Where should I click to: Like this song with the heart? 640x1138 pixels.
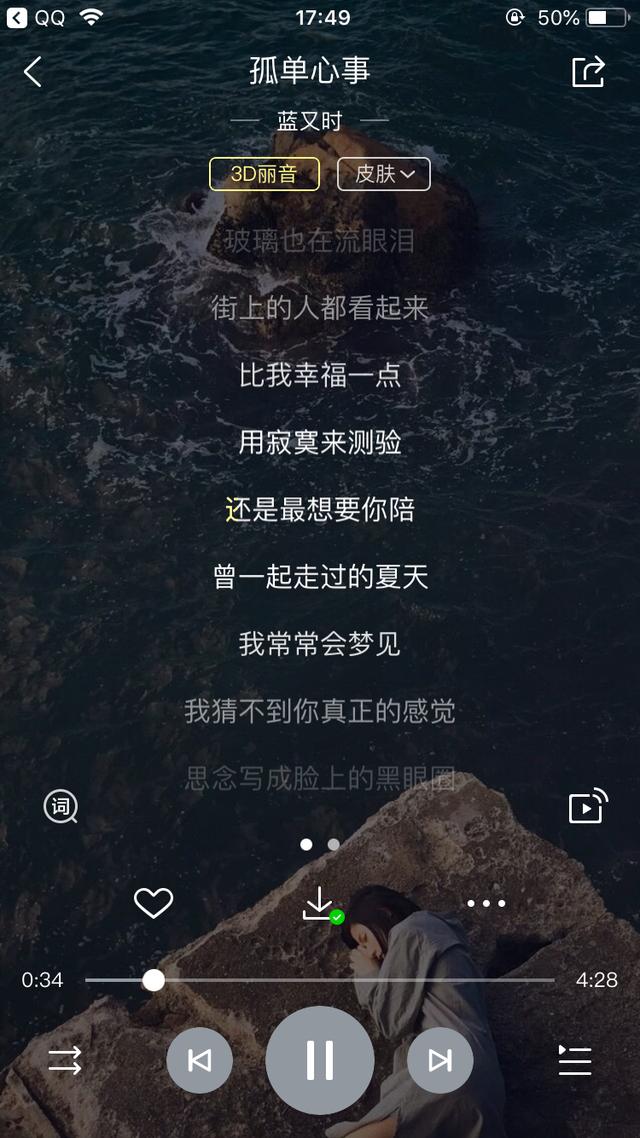click(x=154, y=903)
